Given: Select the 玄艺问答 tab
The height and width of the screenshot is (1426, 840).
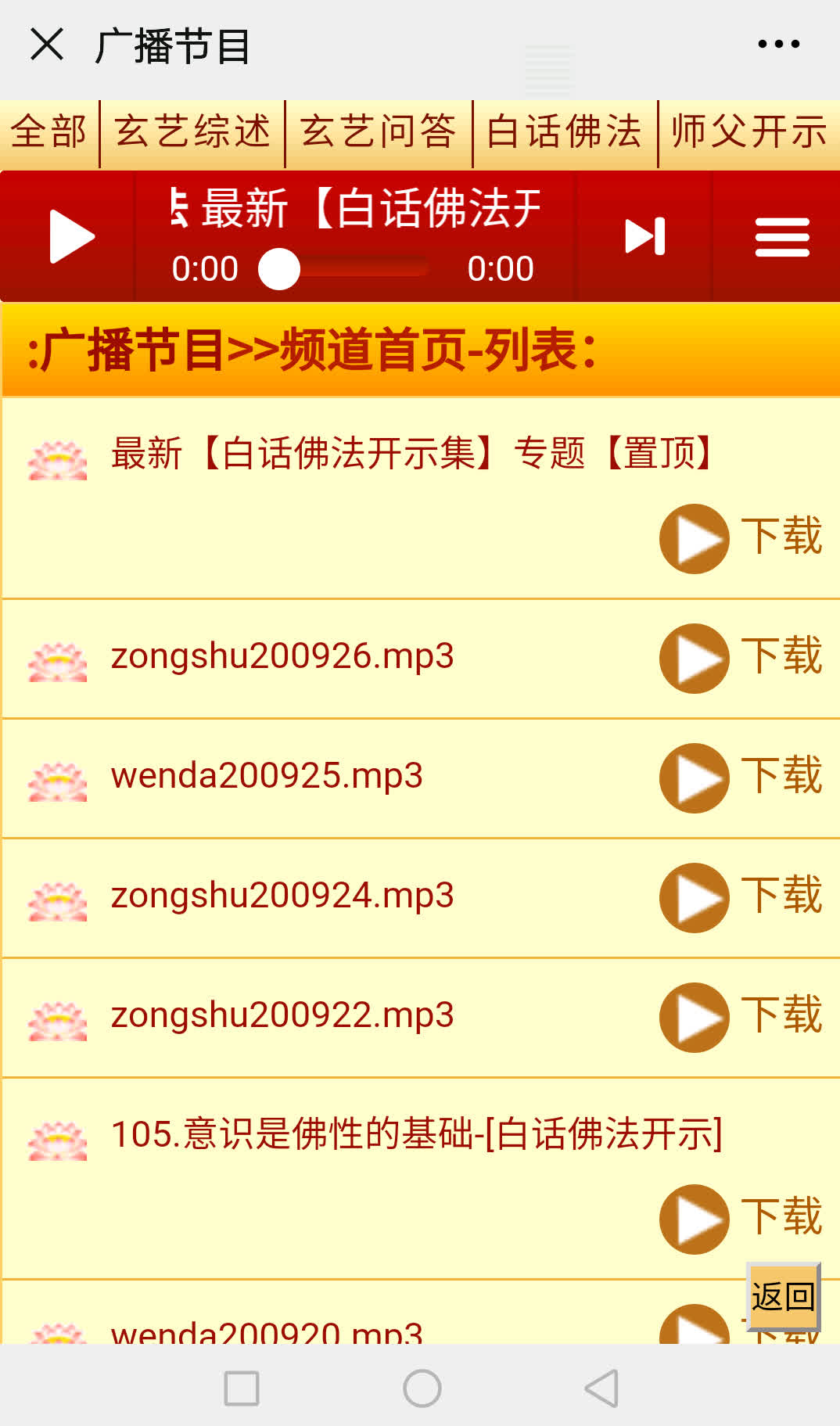Looking at the screenshot, I should (379, 132).
